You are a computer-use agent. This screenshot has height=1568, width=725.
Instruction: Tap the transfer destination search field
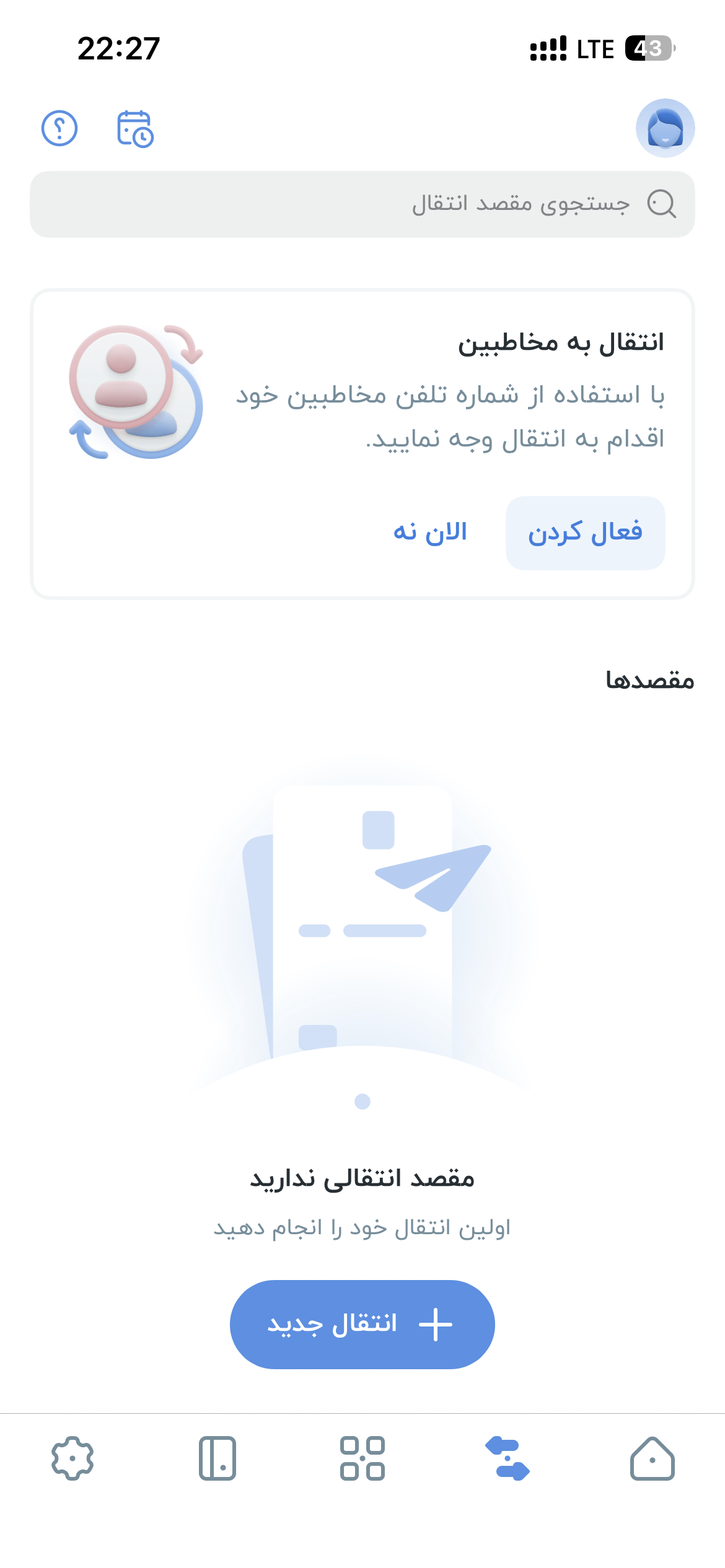tap(362, 204)
